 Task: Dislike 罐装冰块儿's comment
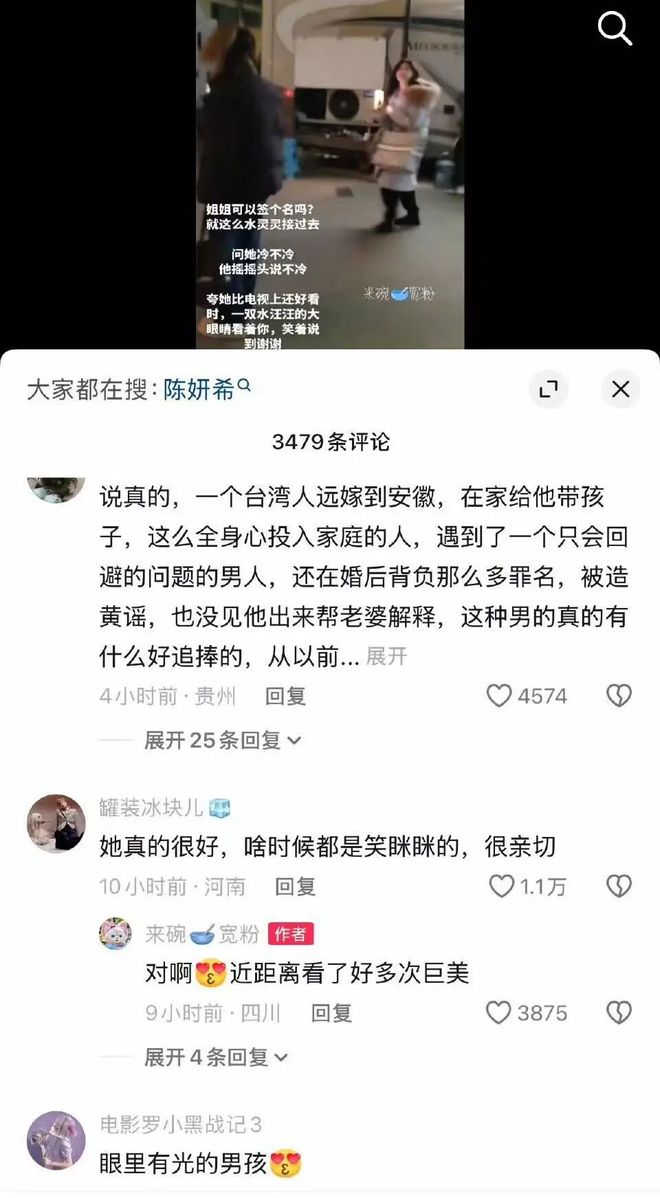click(619, 886)
